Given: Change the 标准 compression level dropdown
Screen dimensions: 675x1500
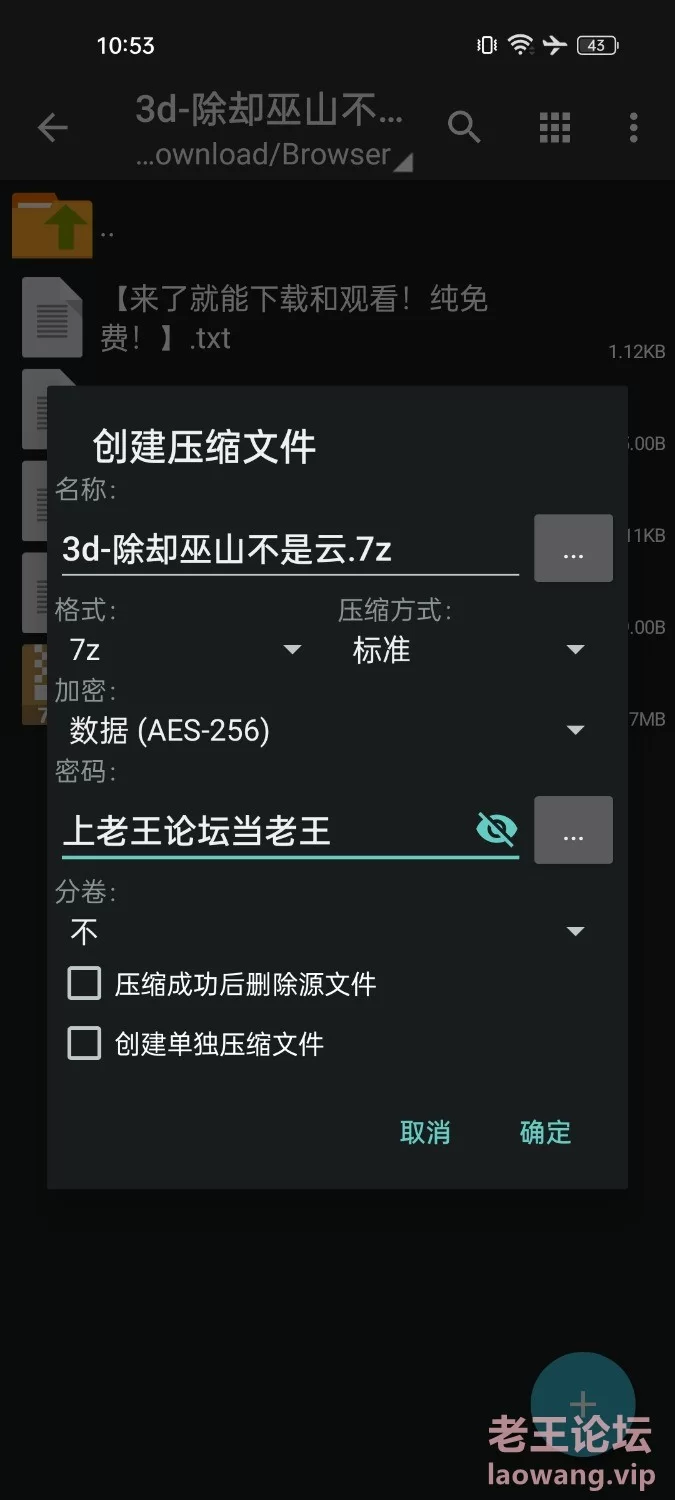Looking at the screenshot, I should [x=468, y=650].
